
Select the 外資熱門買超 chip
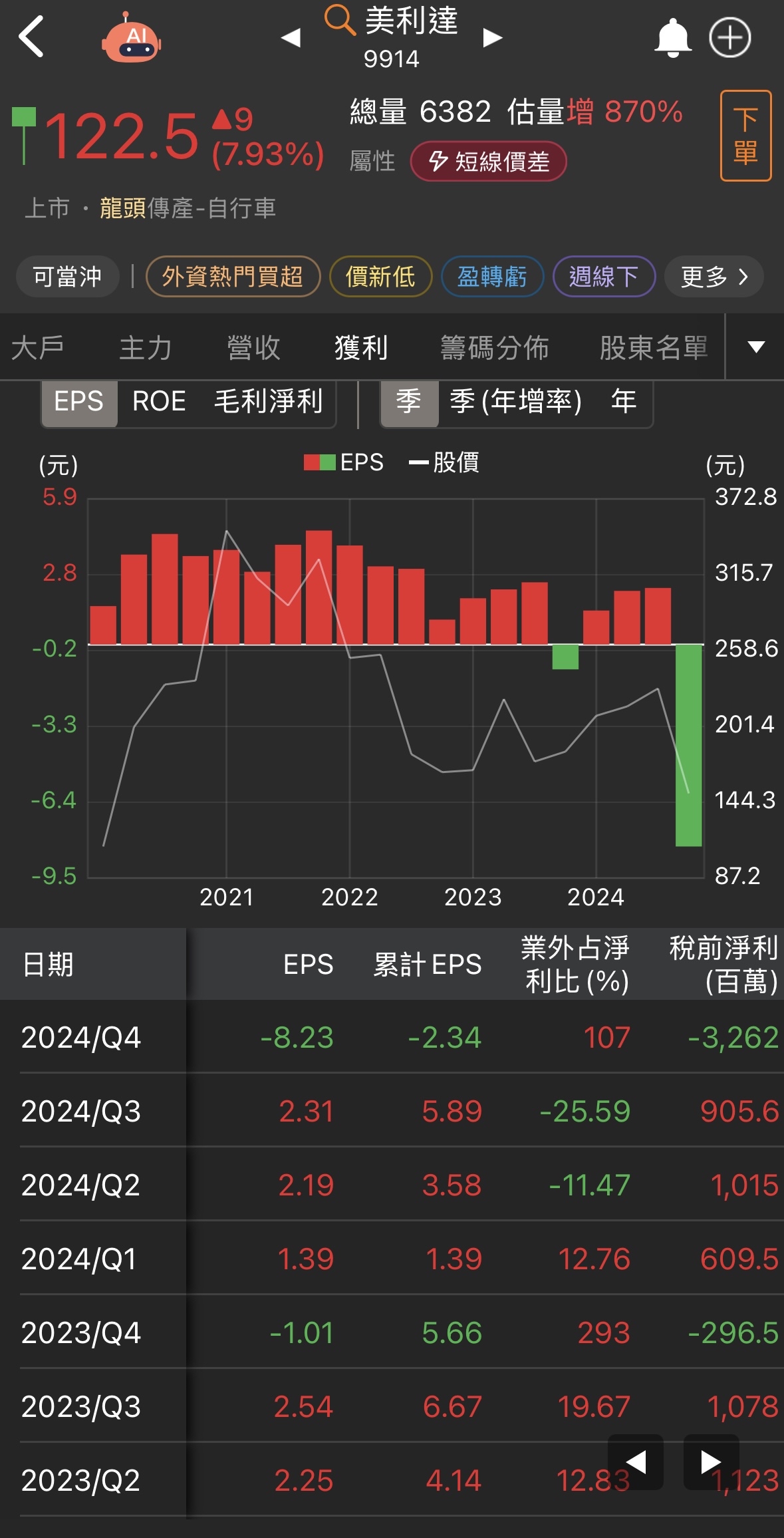(233, 277)
